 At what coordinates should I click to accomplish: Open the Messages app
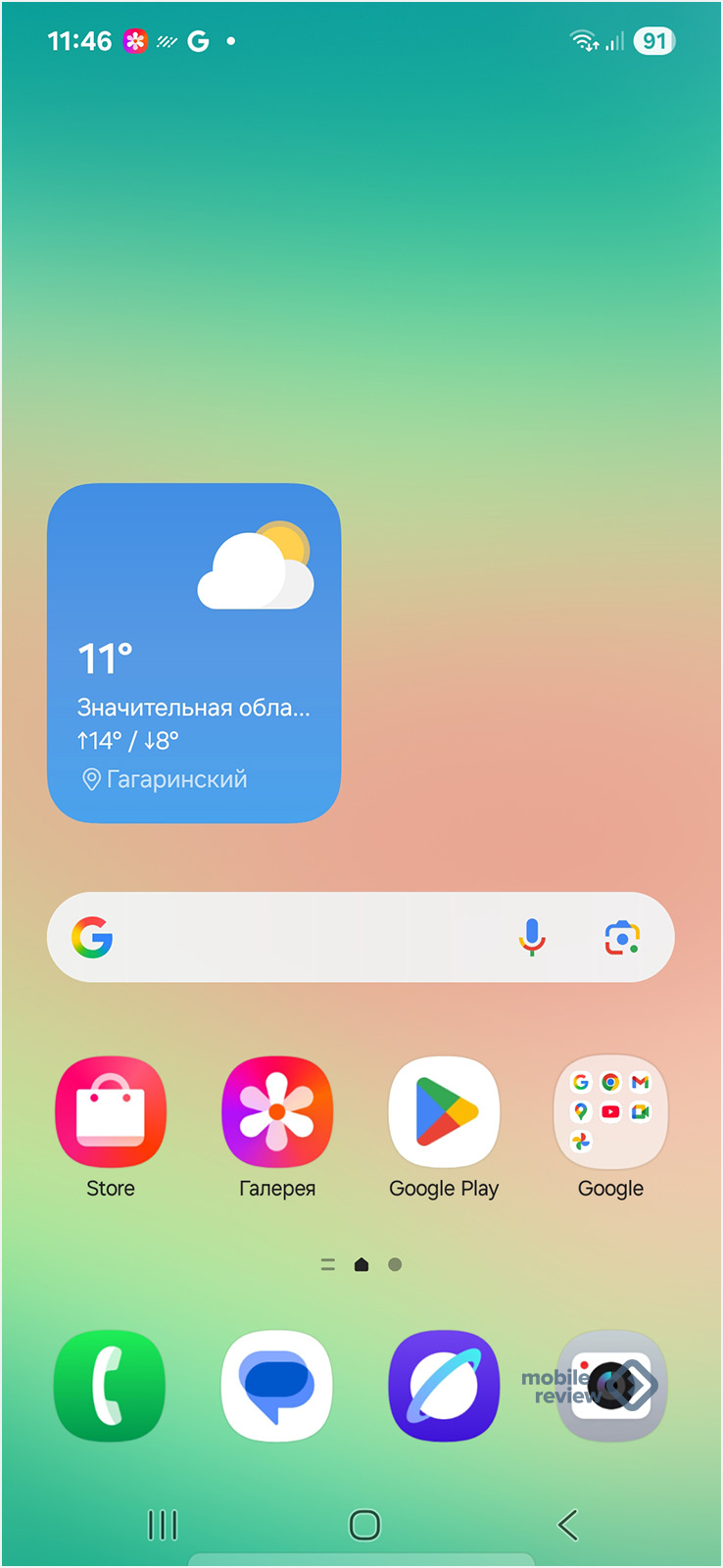coord(277,1386)
